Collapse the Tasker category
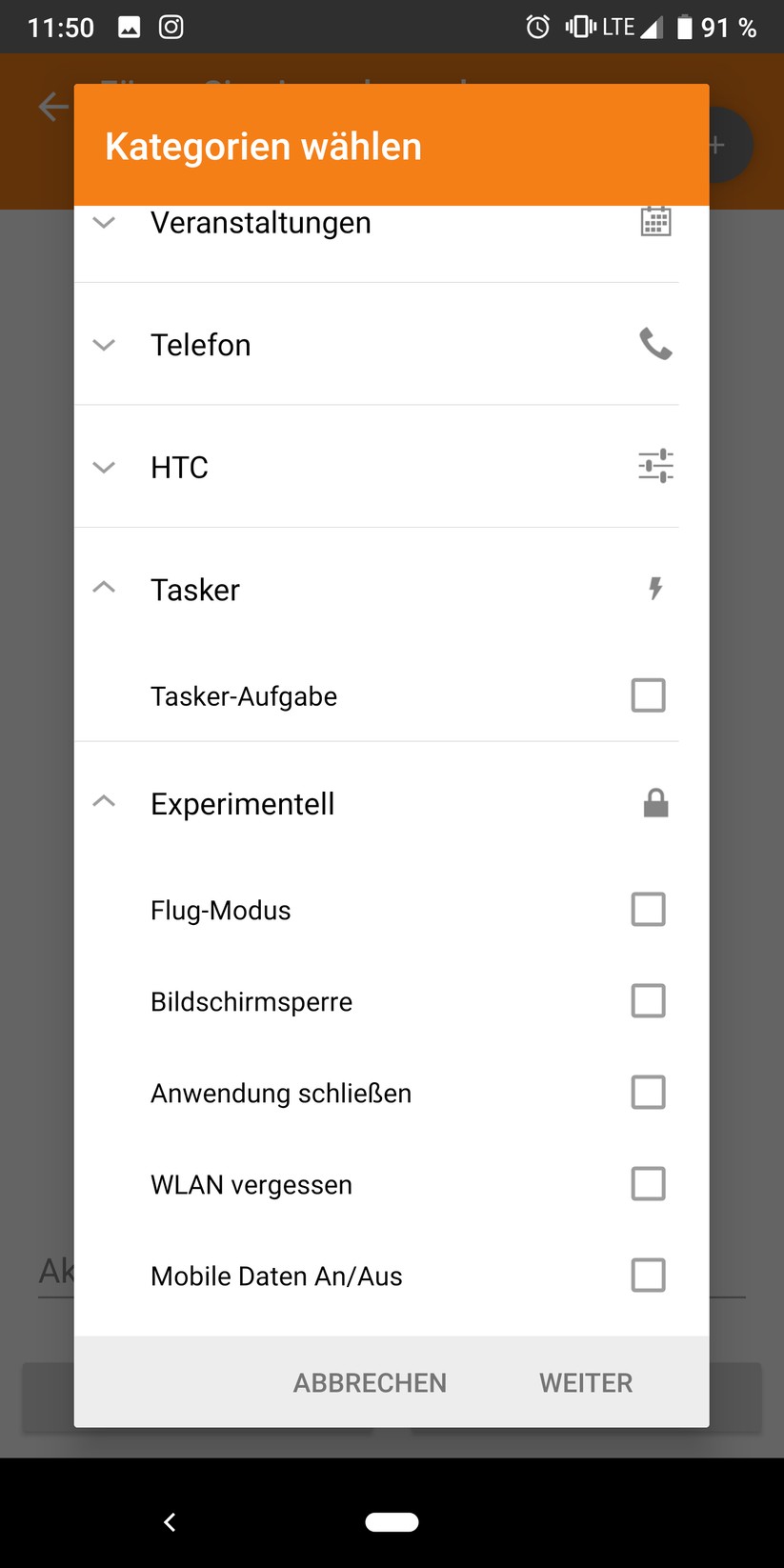 (104, 589)
